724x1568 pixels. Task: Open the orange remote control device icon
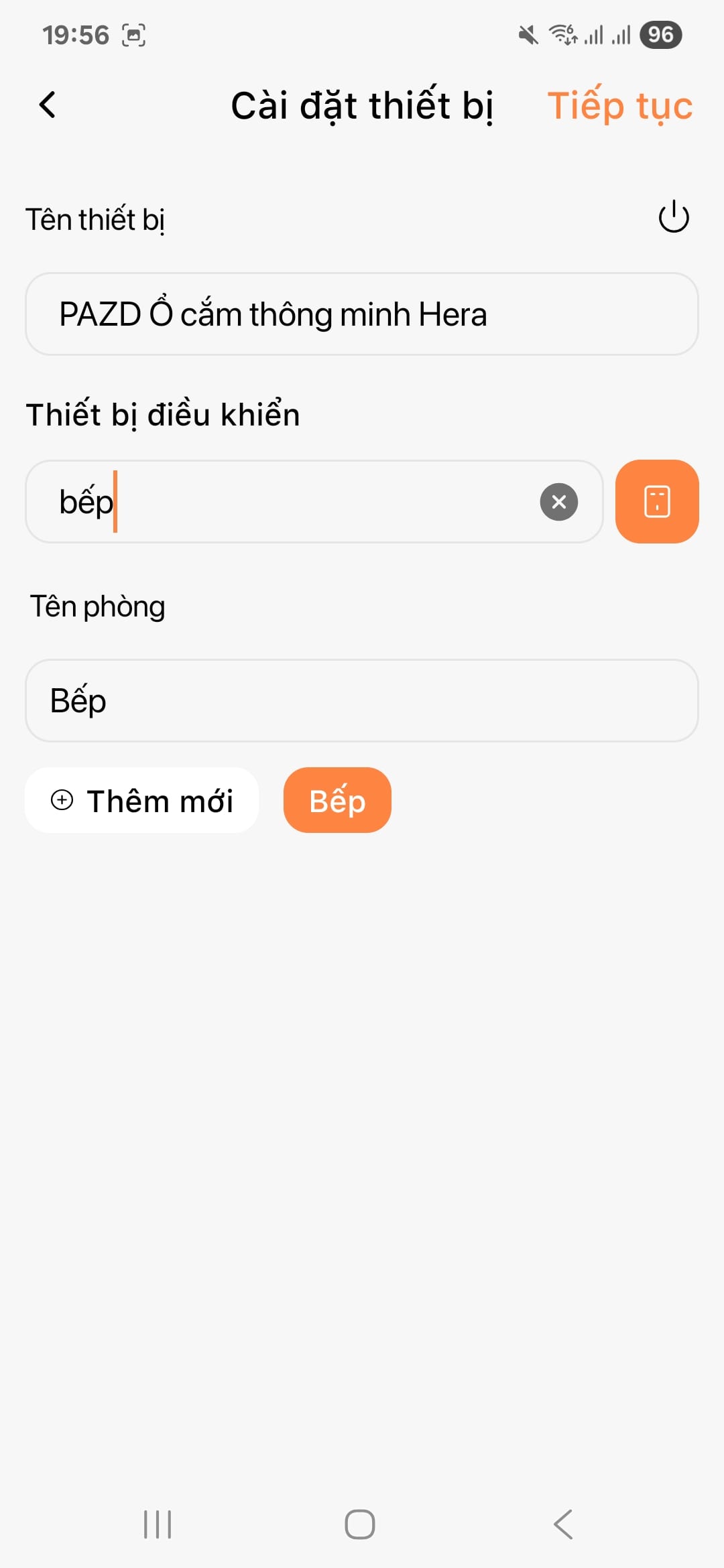657,502
